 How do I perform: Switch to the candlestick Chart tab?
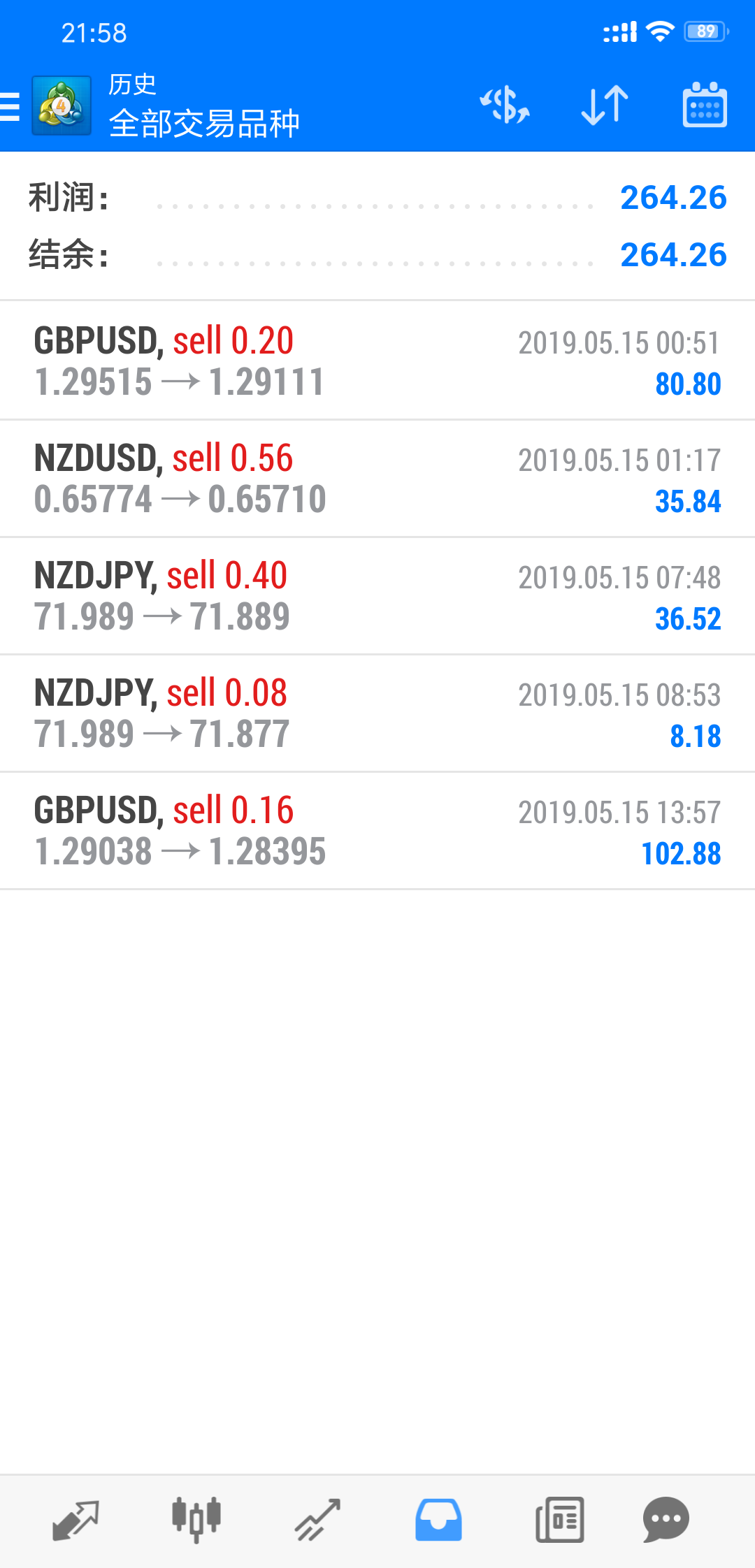pyautogui.click(x=196, y=1520)
